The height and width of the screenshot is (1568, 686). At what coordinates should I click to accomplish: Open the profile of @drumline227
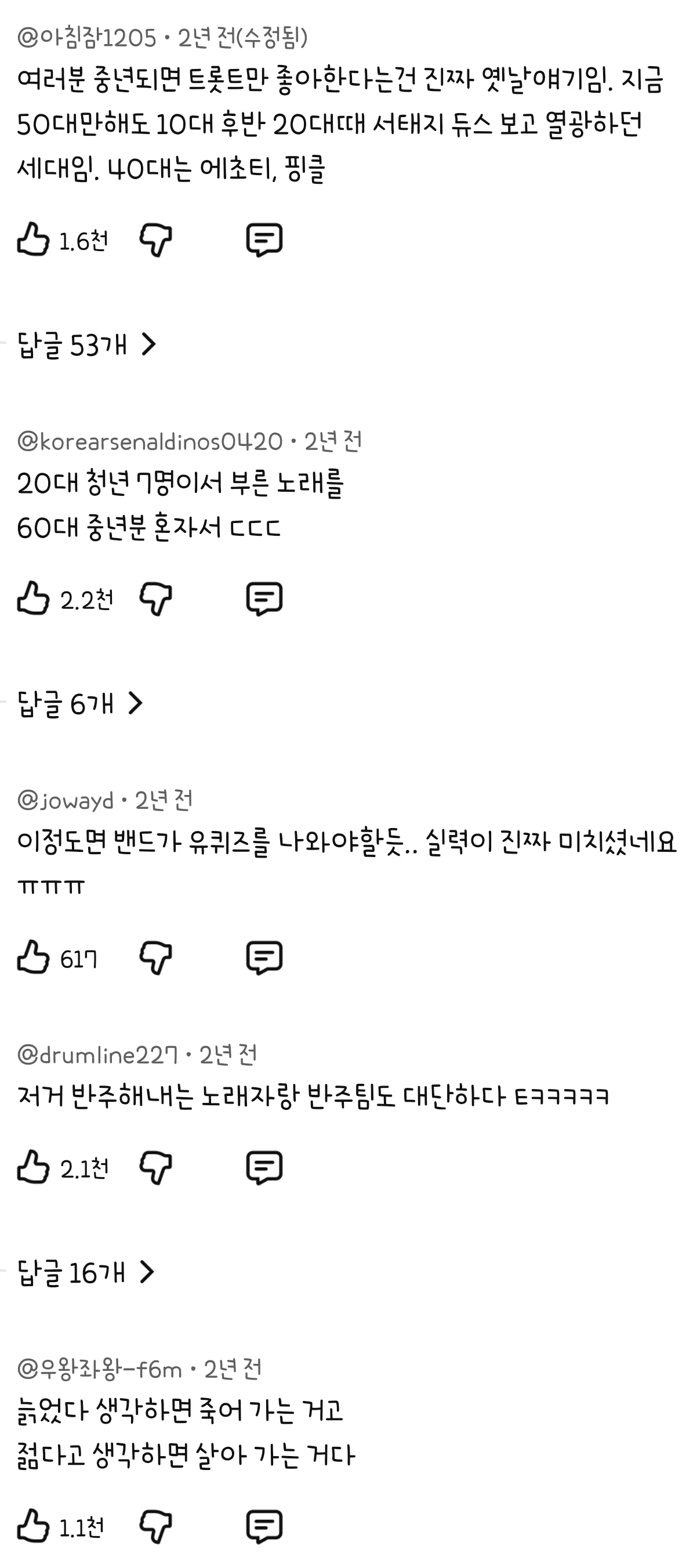[x=98, y=1055]
